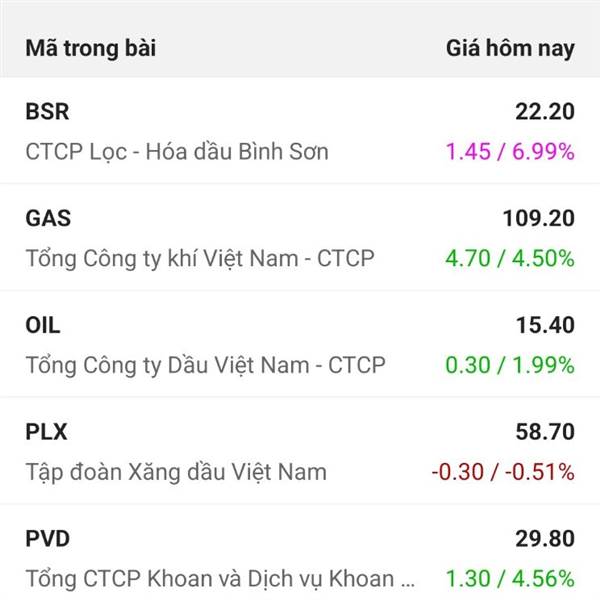This screenshot has width=600, height=600.
Task: Open PLX Tập đoàn Xăng dầu Việt Nam
Action: coord(300,452)
